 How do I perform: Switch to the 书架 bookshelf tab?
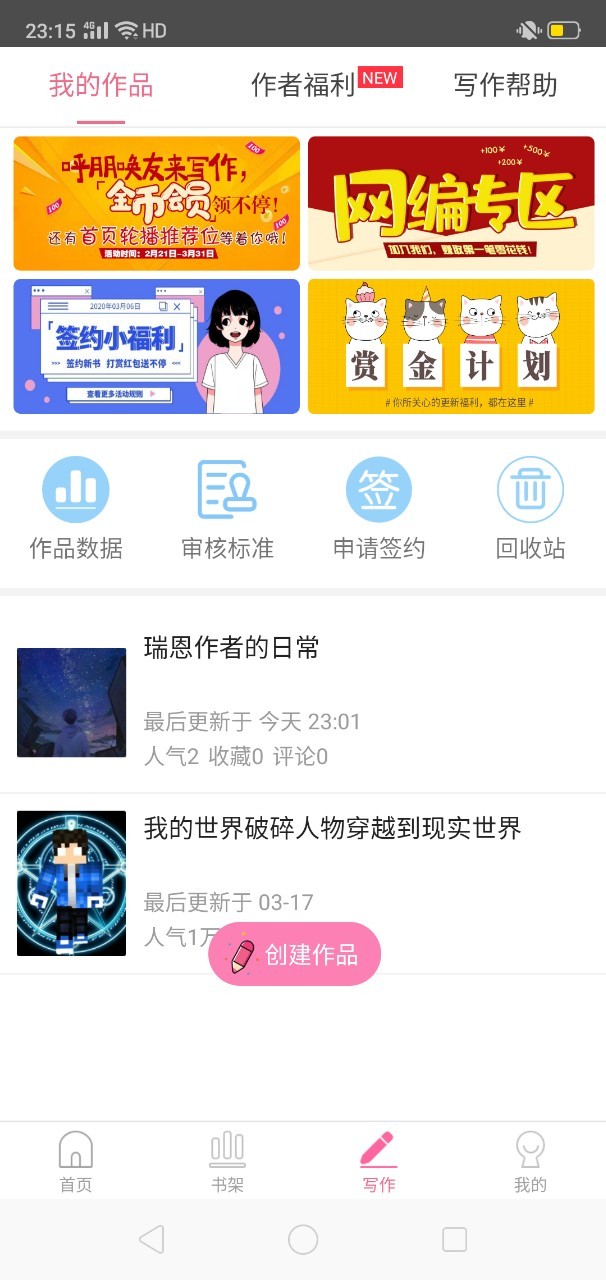pyautogui.click(x=227, y=1162)
